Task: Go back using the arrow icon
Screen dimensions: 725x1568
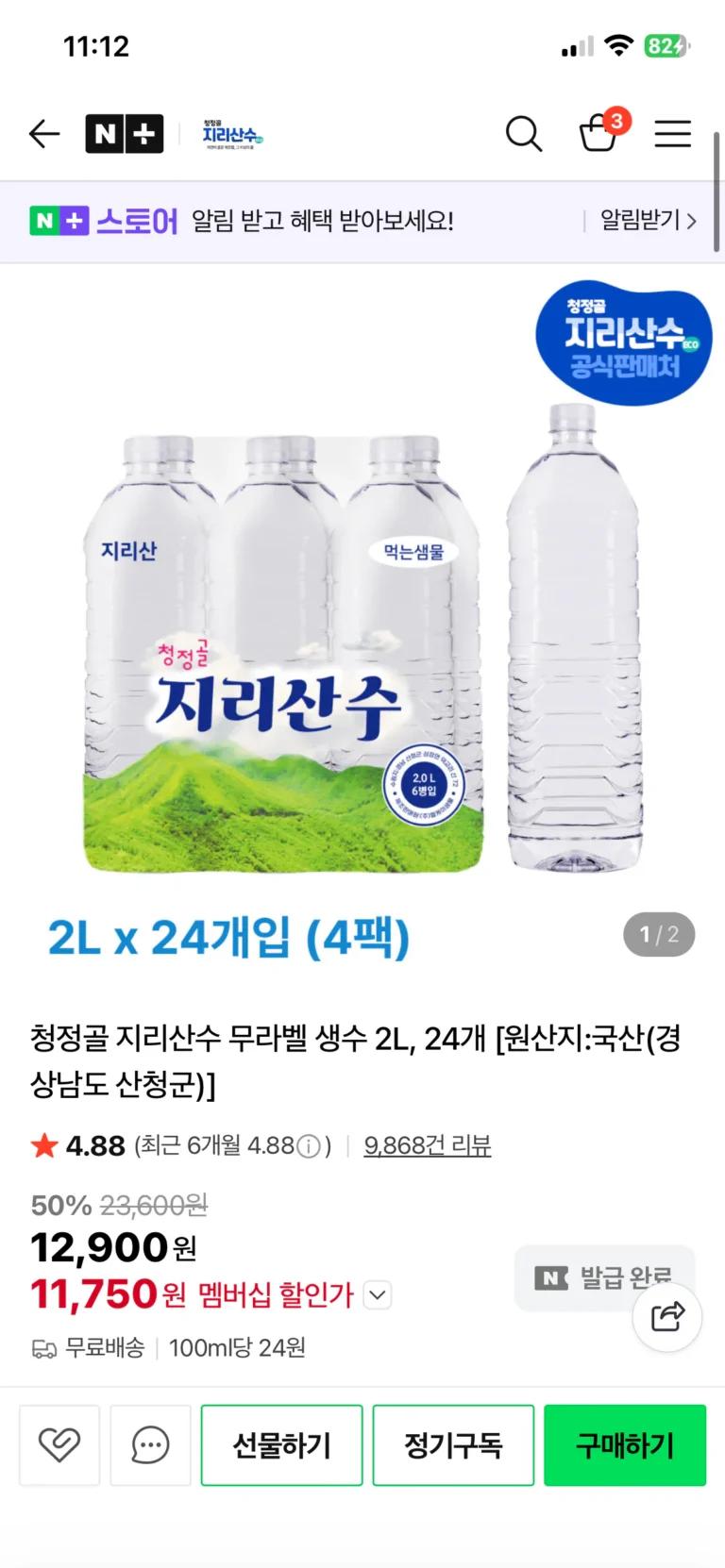Action: pos(44,134)
